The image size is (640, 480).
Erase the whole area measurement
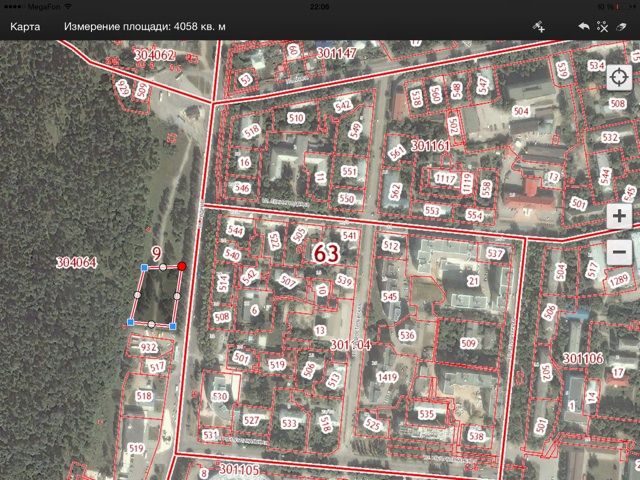622,27
